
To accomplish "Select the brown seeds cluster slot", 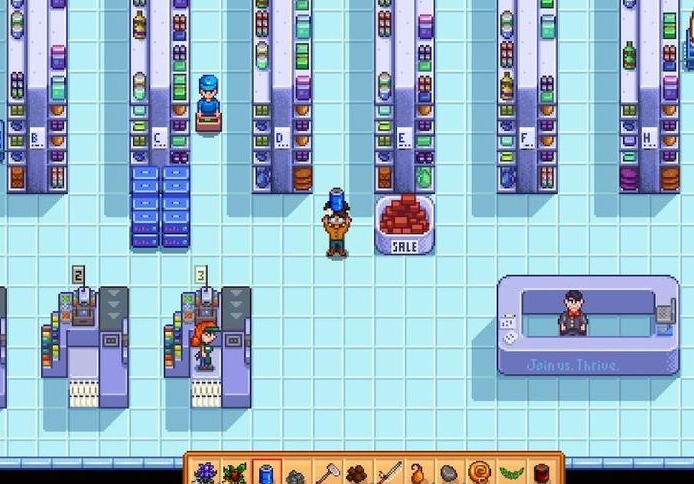I will point(358,474).
